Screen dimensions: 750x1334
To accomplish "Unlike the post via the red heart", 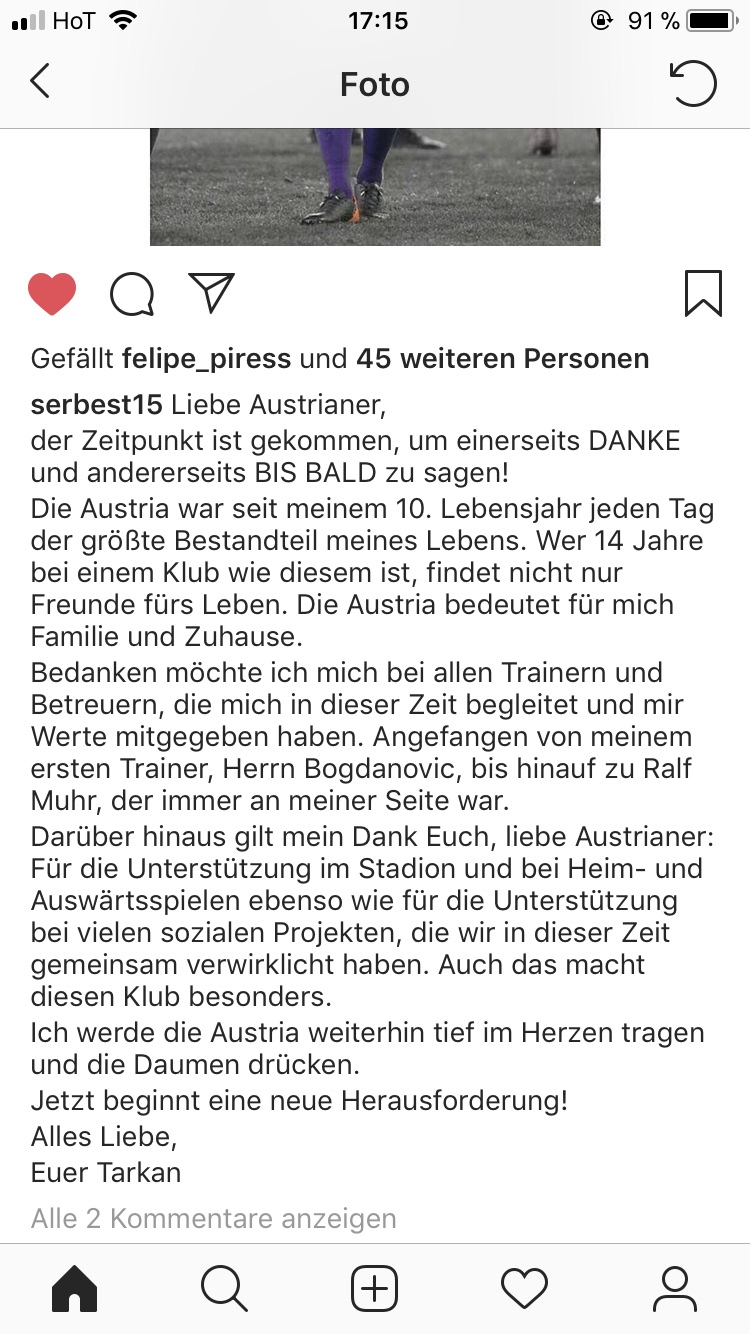I will (x=52, y=294).
